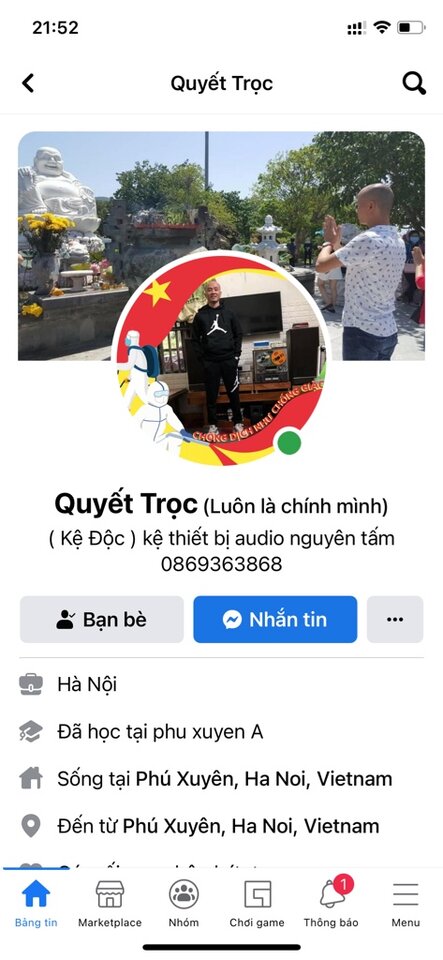Go back using the arrow
Viewport: 443px width, 960px height.
tap(28, 83)
